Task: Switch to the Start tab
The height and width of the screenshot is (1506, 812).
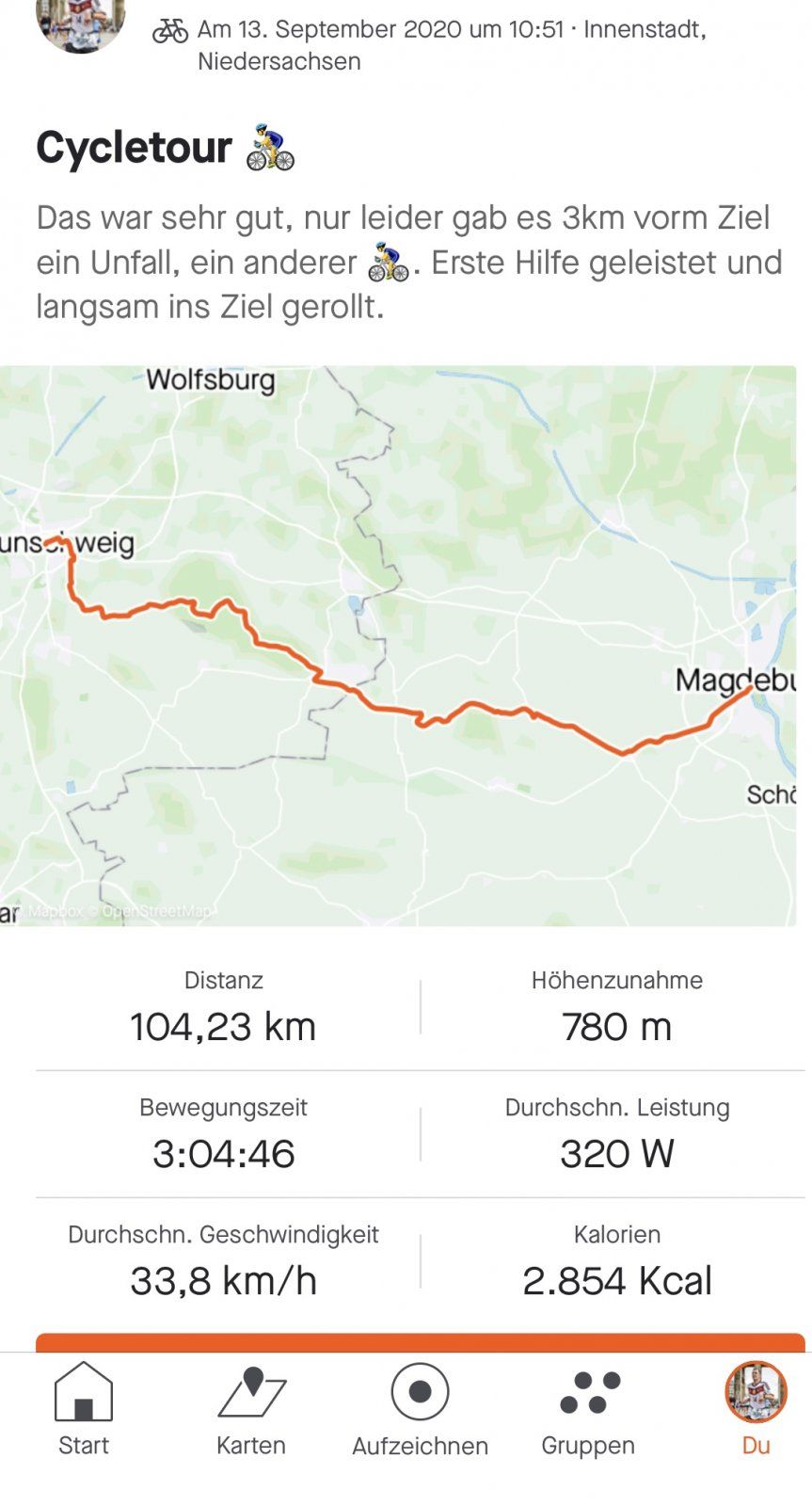Action: (x=84, y=1409)
